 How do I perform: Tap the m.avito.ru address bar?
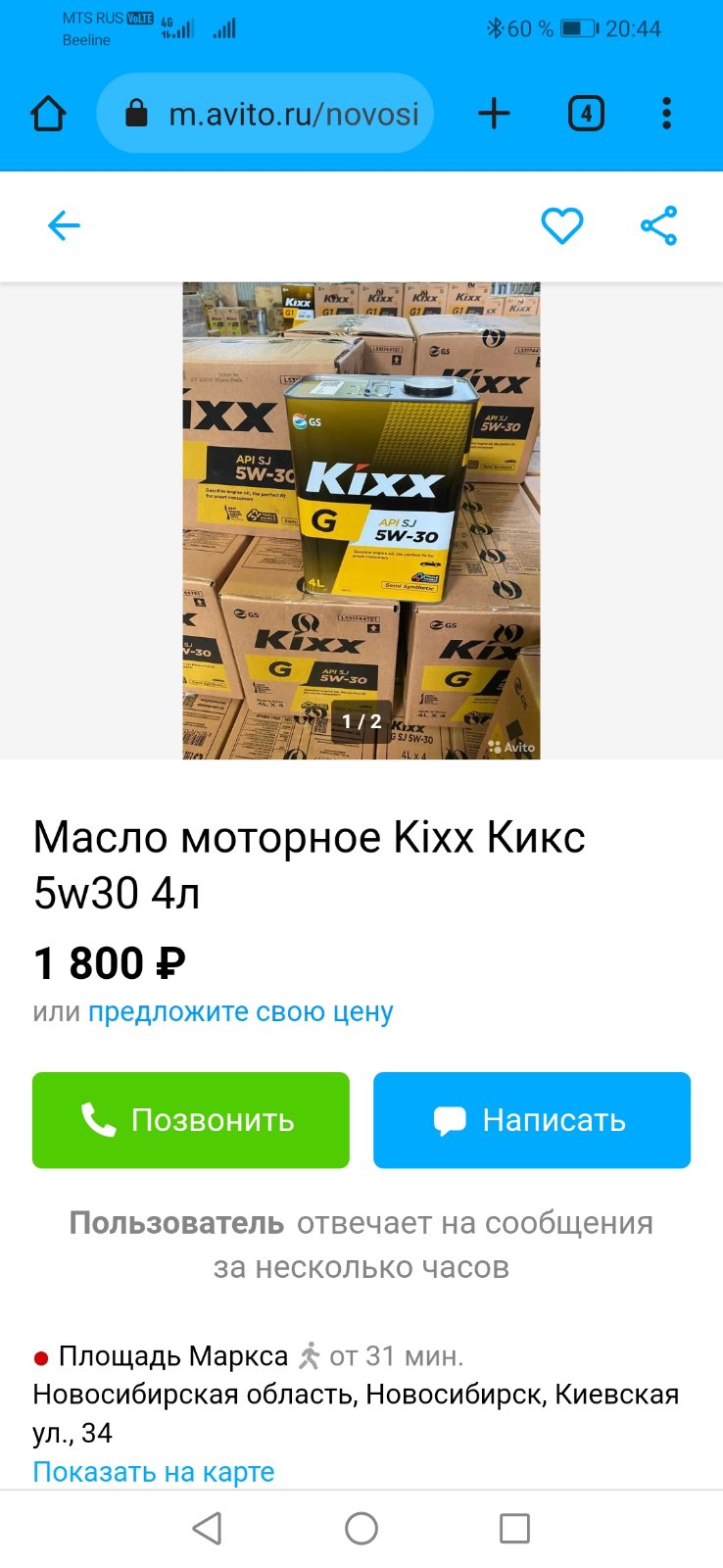[x=265, y=114]
